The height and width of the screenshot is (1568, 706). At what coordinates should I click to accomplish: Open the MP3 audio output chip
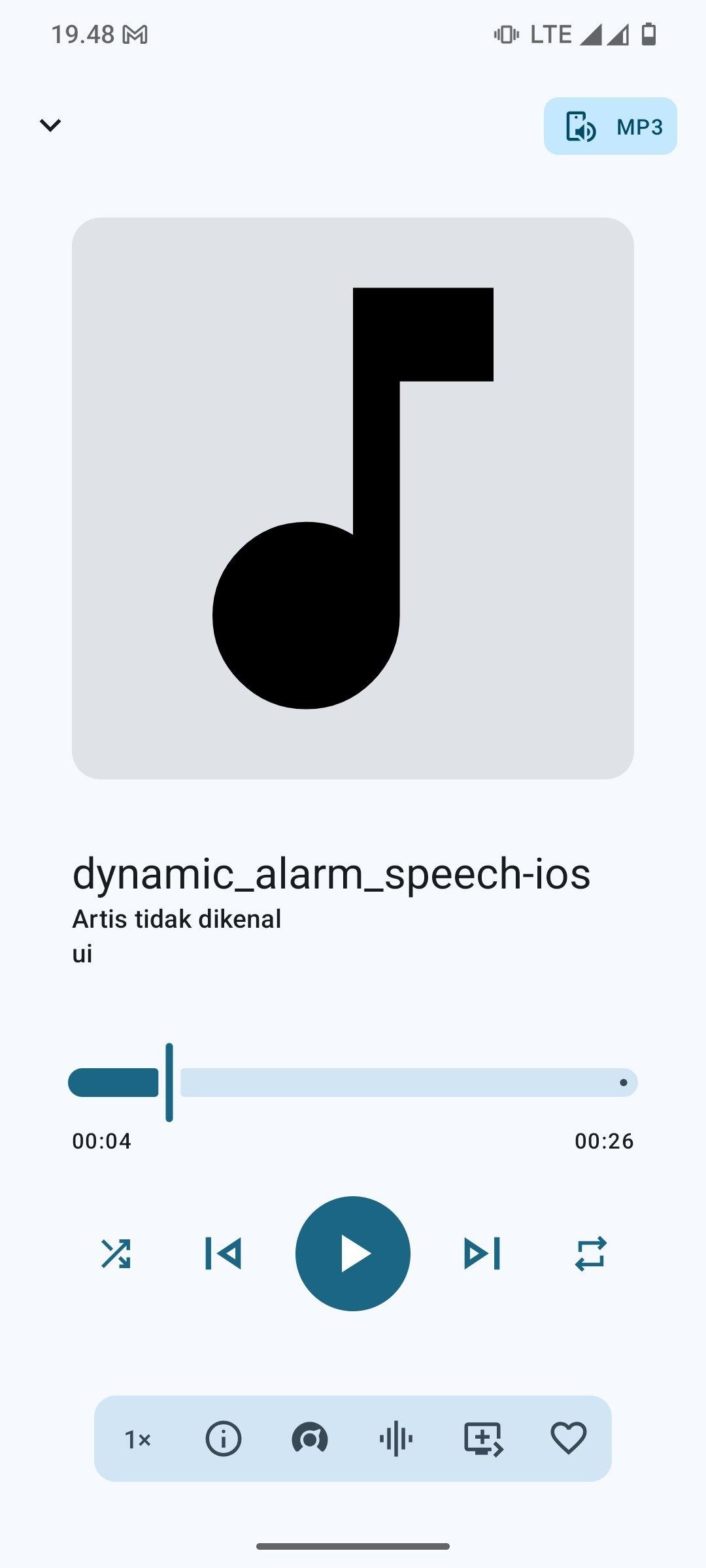tap(610, 126)
